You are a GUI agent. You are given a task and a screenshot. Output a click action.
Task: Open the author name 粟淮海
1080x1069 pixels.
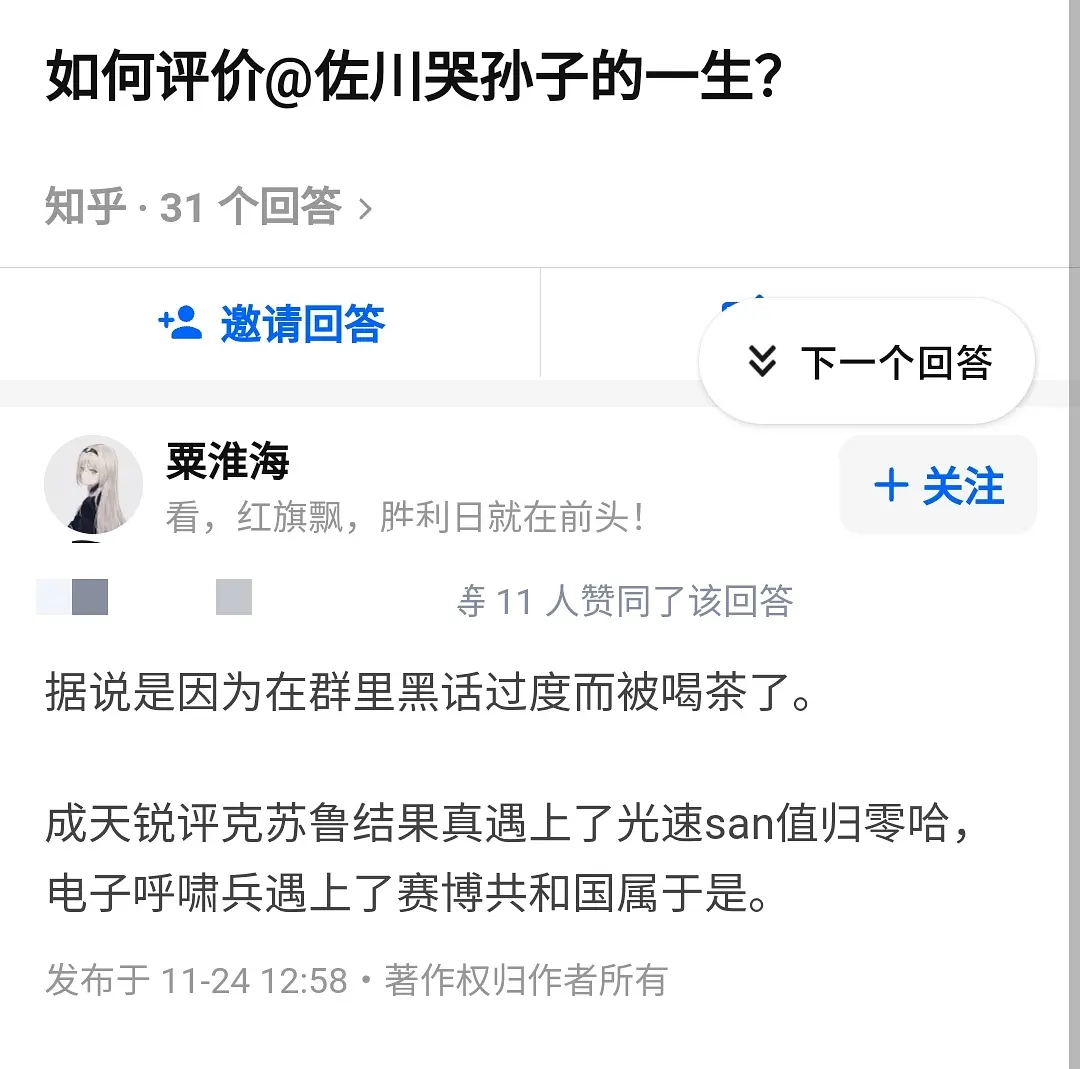228,462
